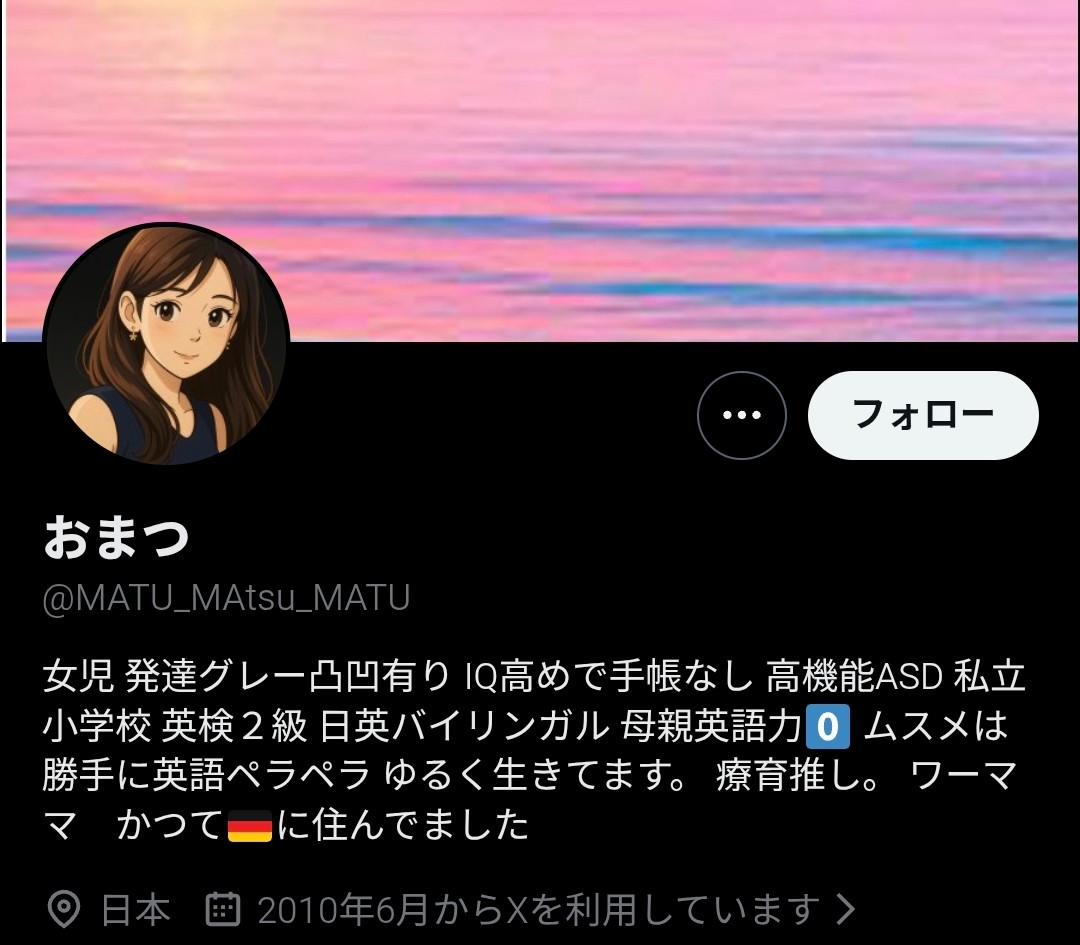Screen dimensions: 1080x945
Task: Open the account join date details
Action: point(531,909)
